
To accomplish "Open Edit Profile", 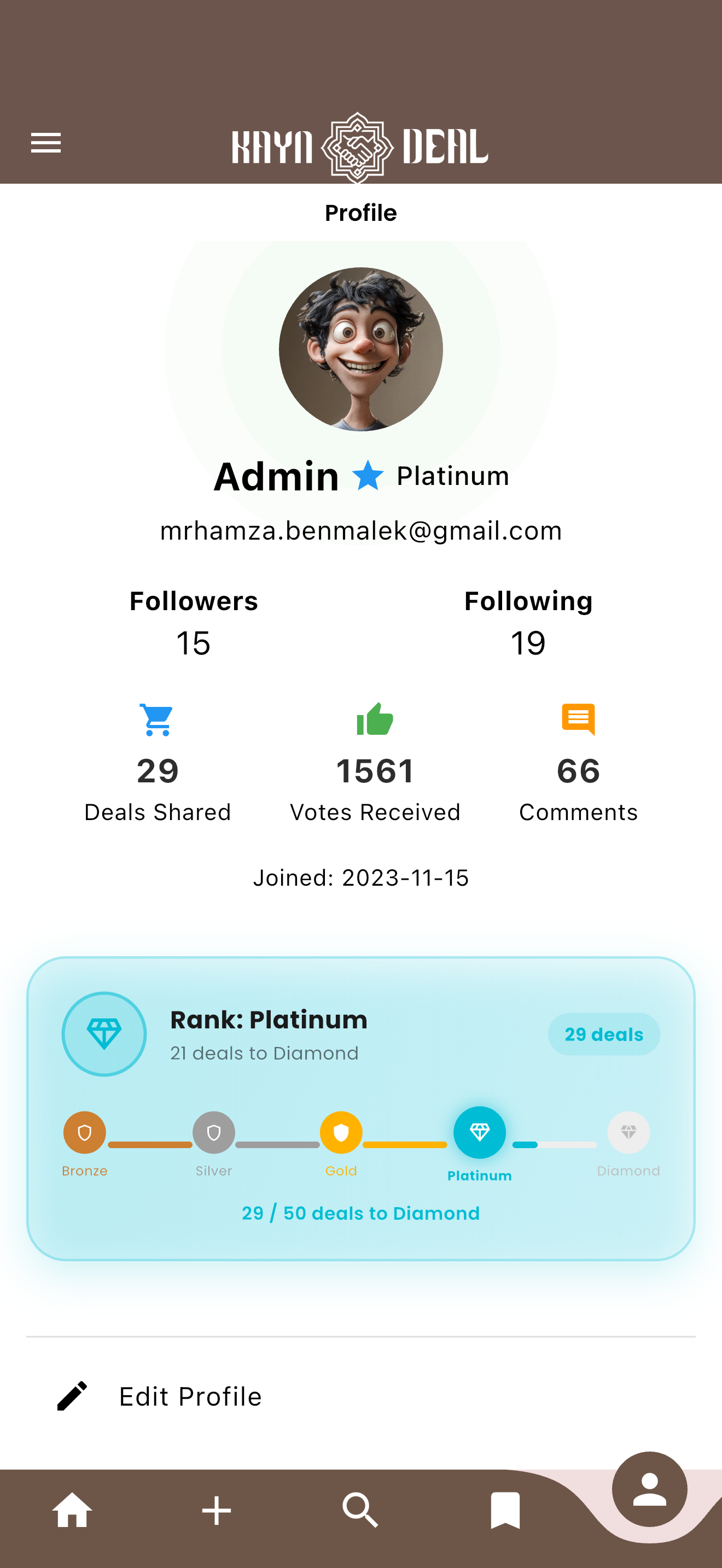I will click(361, 1396).
